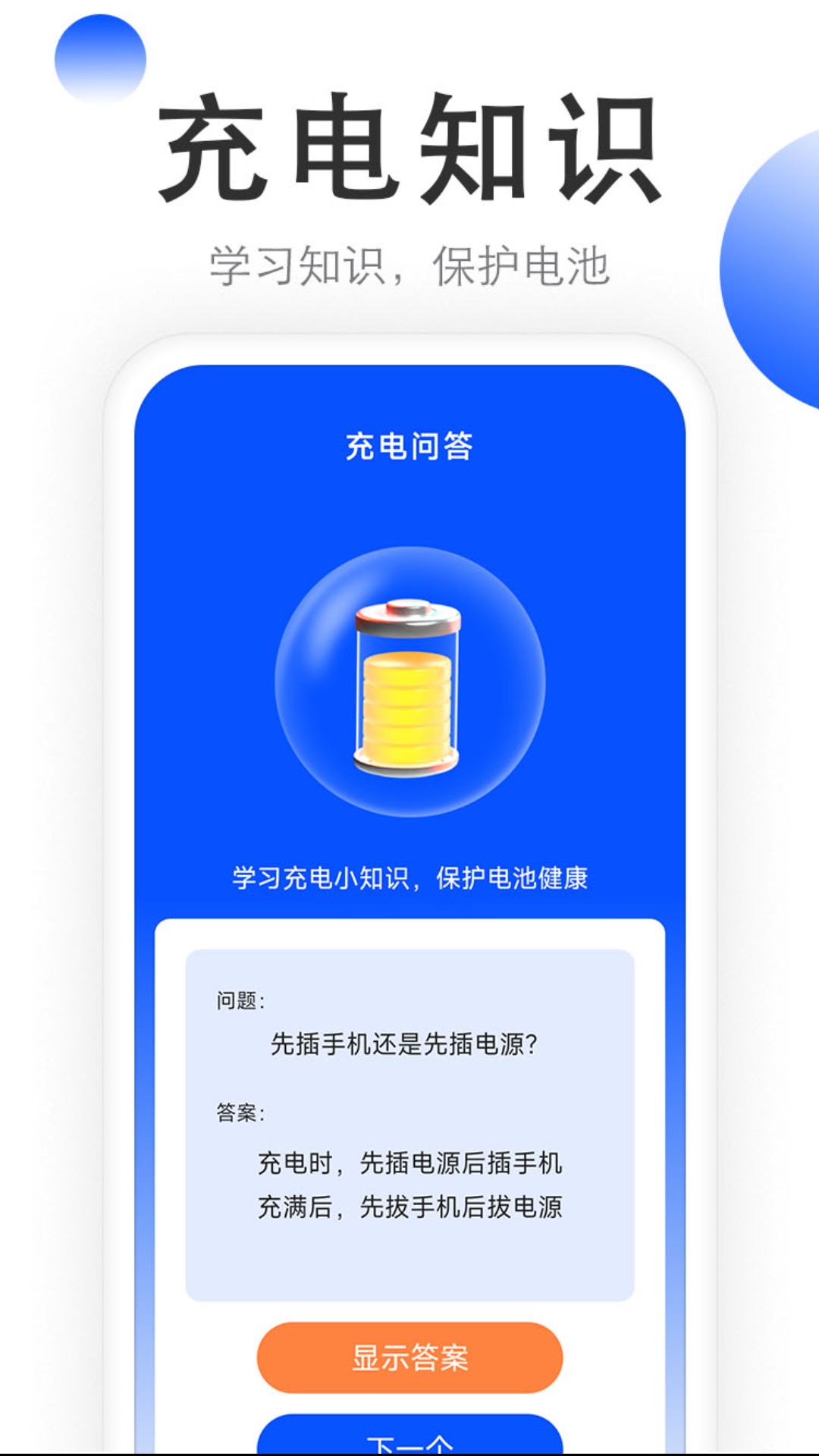Click the 充电知识 main title
Viewport: 819px width, 1456px height.
409,148
